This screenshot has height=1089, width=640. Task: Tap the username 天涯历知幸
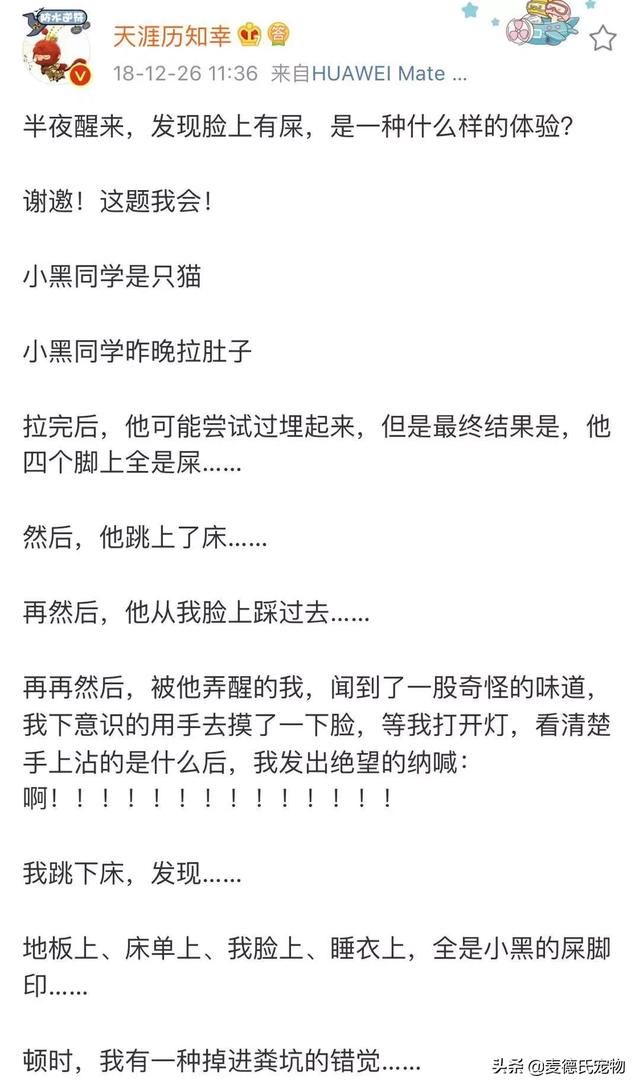tap(172, 35)
